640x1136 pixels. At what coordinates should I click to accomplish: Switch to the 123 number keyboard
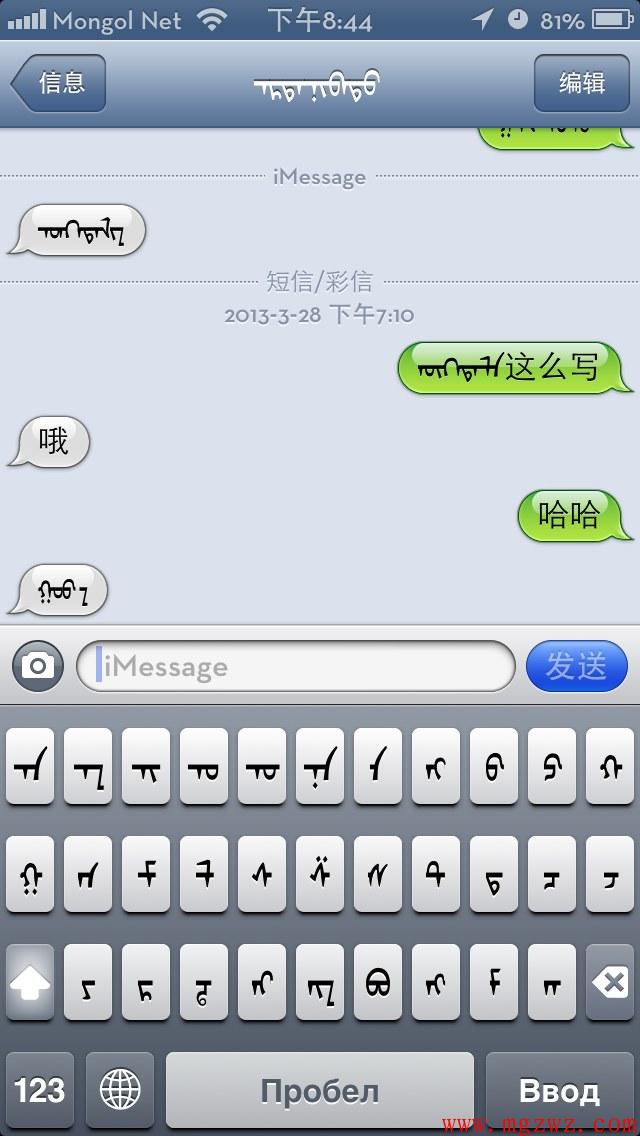point(40,1090)
